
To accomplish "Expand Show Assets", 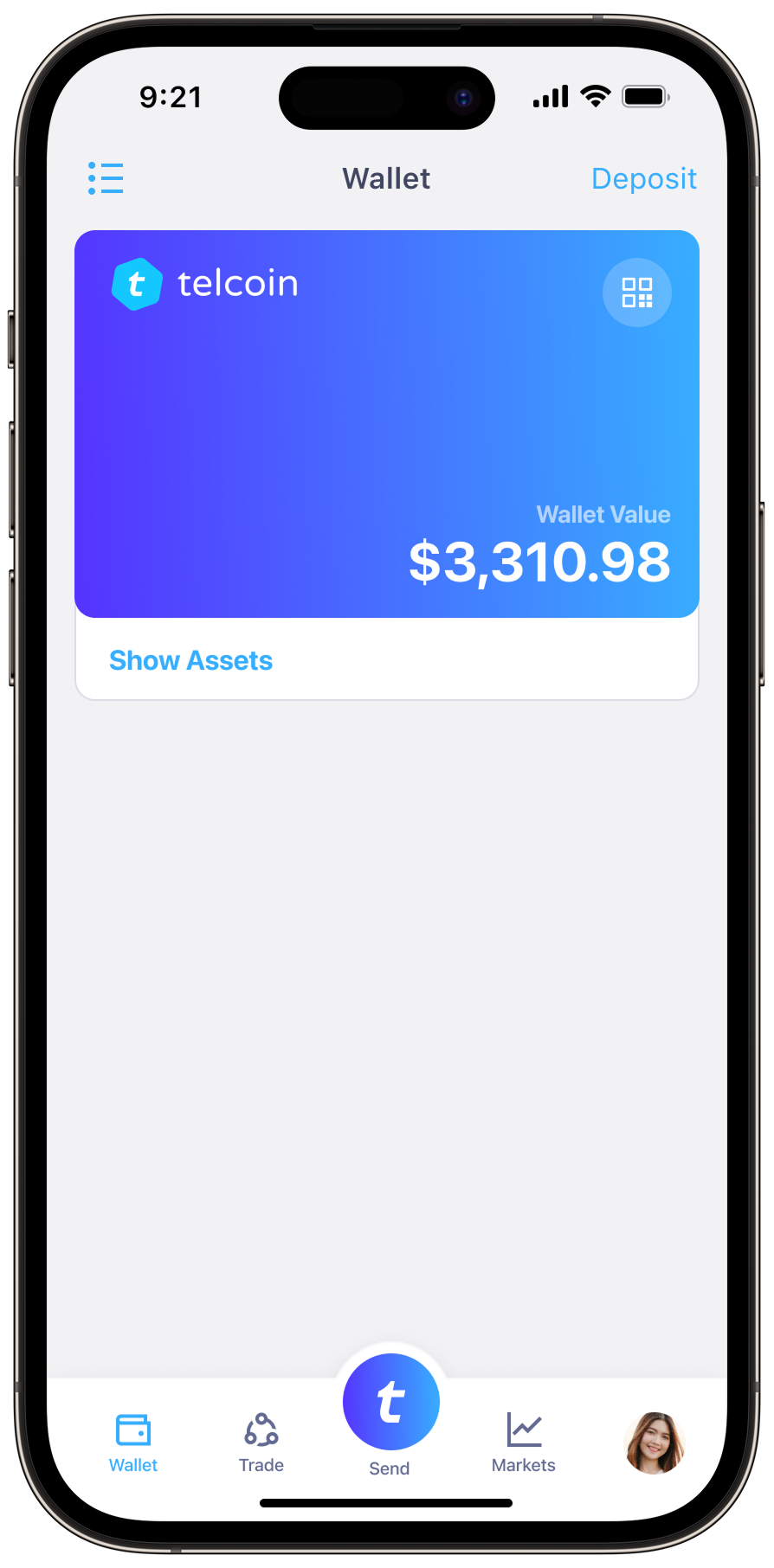I will click(x=190, y=660).
